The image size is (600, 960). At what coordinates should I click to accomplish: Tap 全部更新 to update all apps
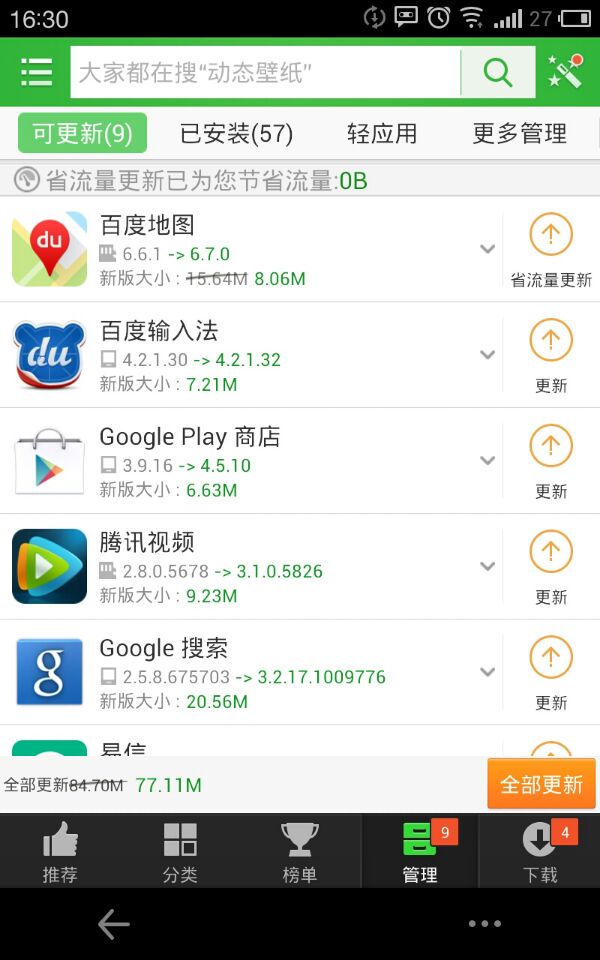[541, 784]
